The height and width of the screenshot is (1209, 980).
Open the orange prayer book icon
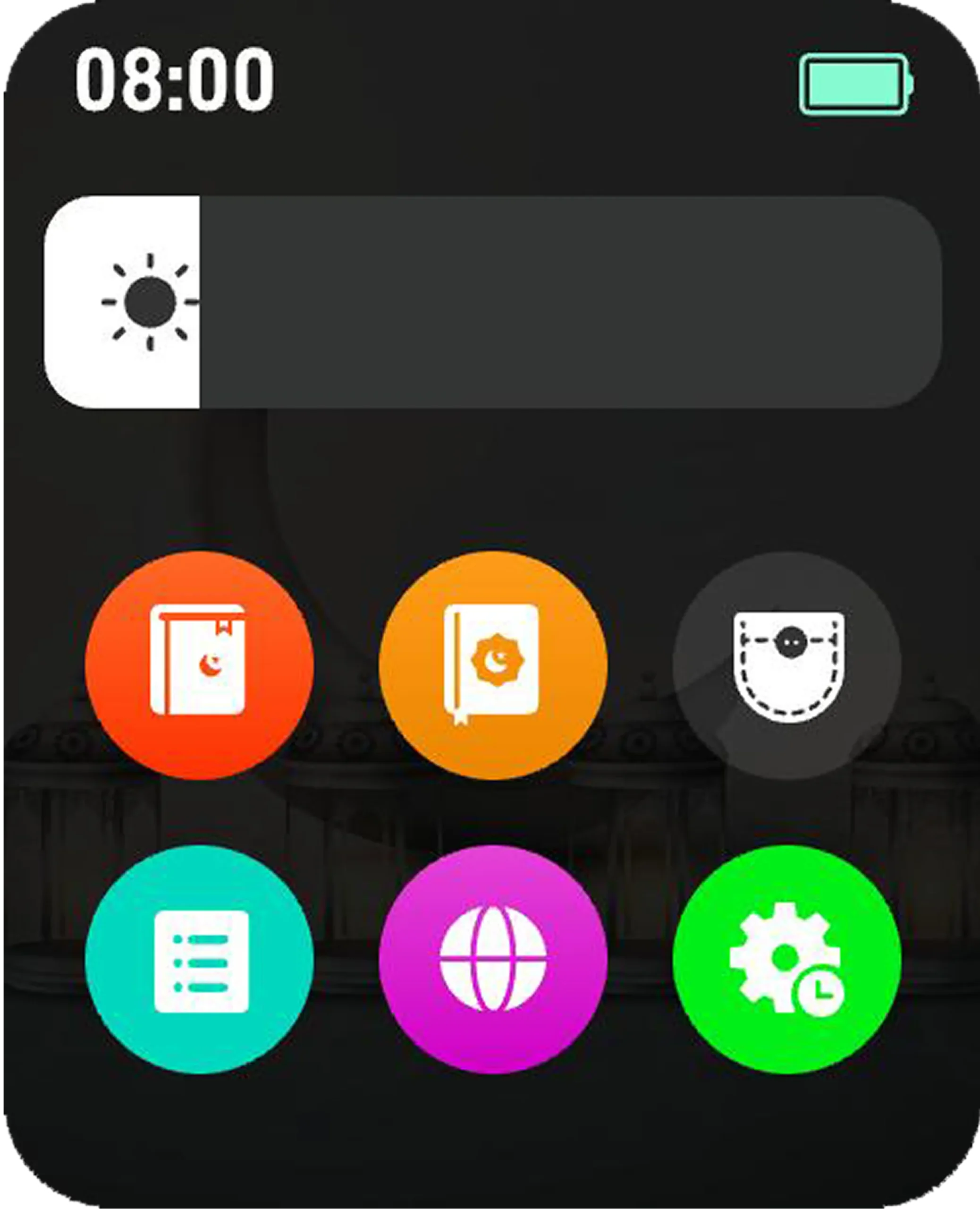coord(493,665)
